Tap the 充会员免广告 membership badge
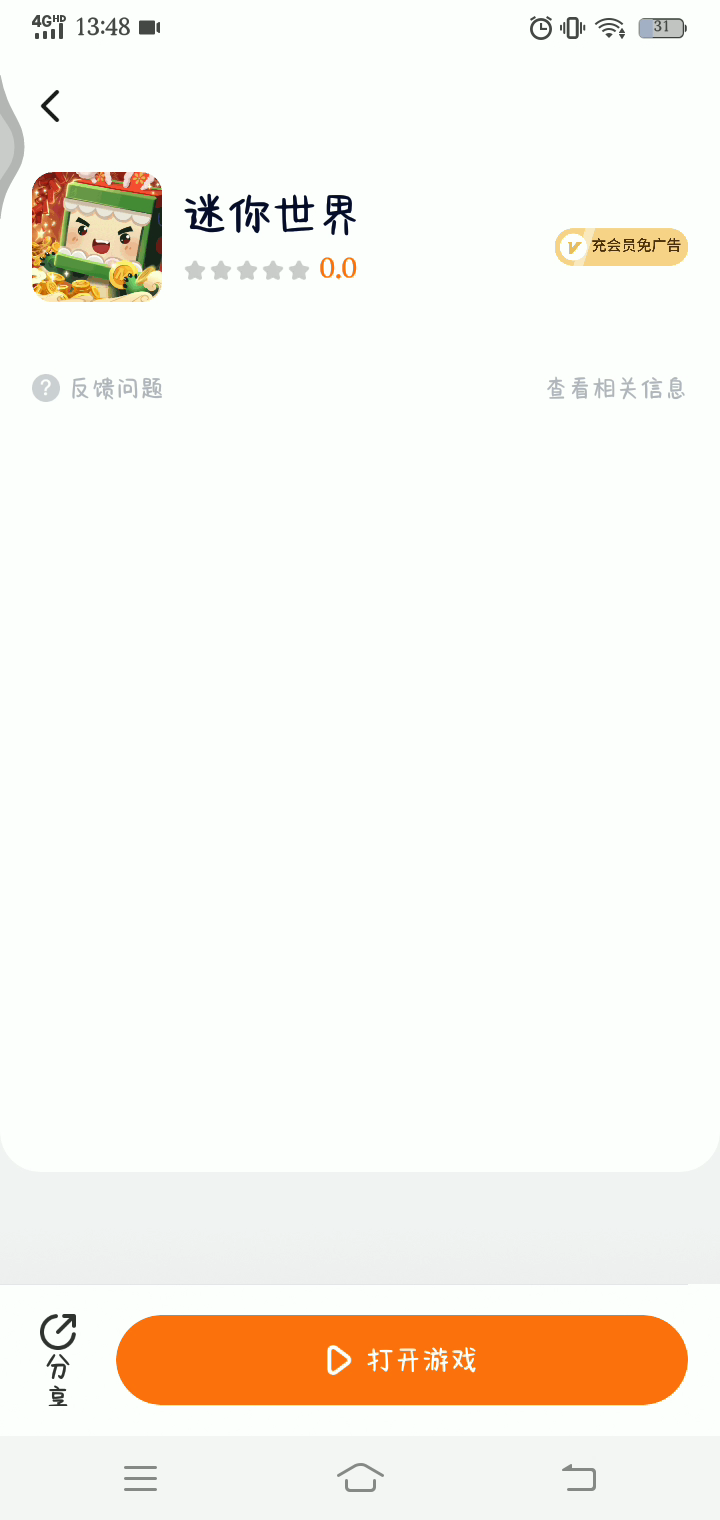Viewport: 720px width, 1520px height. [621, 246]
